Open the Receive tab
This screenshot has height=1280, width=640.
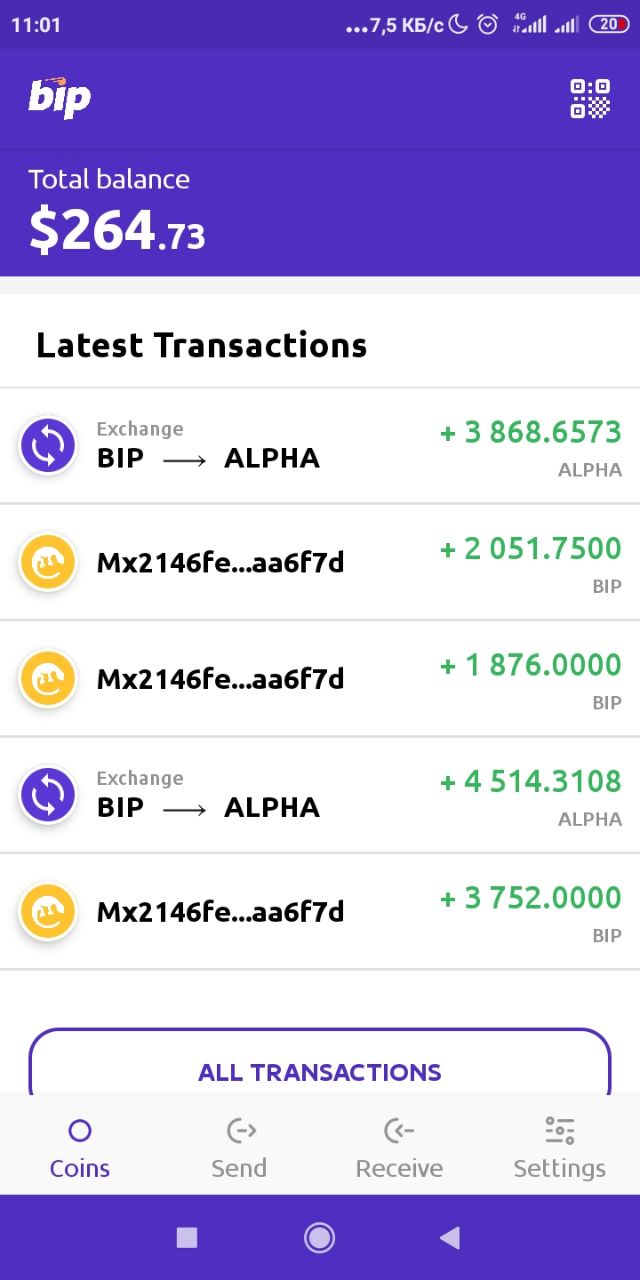coord(400,1148)
